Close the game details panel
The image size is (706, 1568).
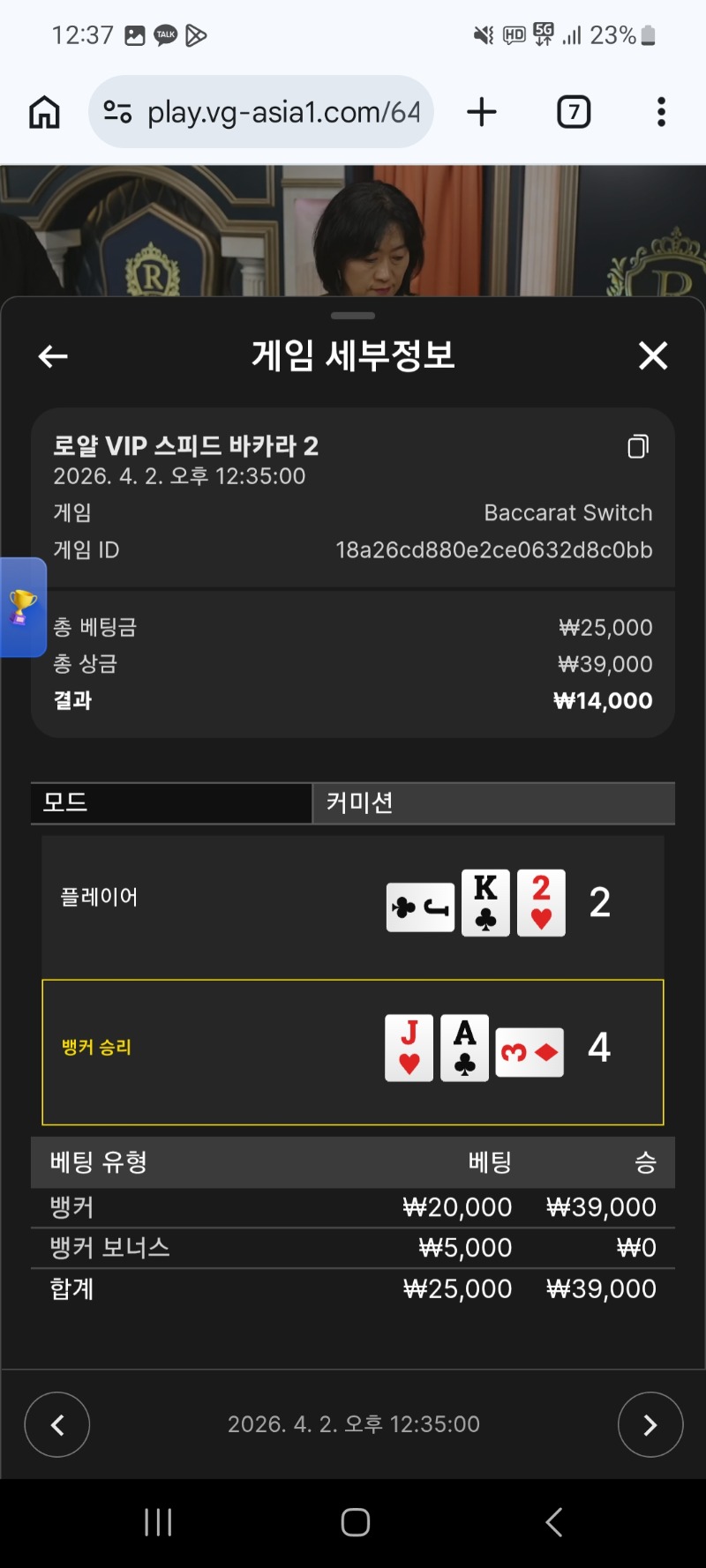tap(652, 356)
